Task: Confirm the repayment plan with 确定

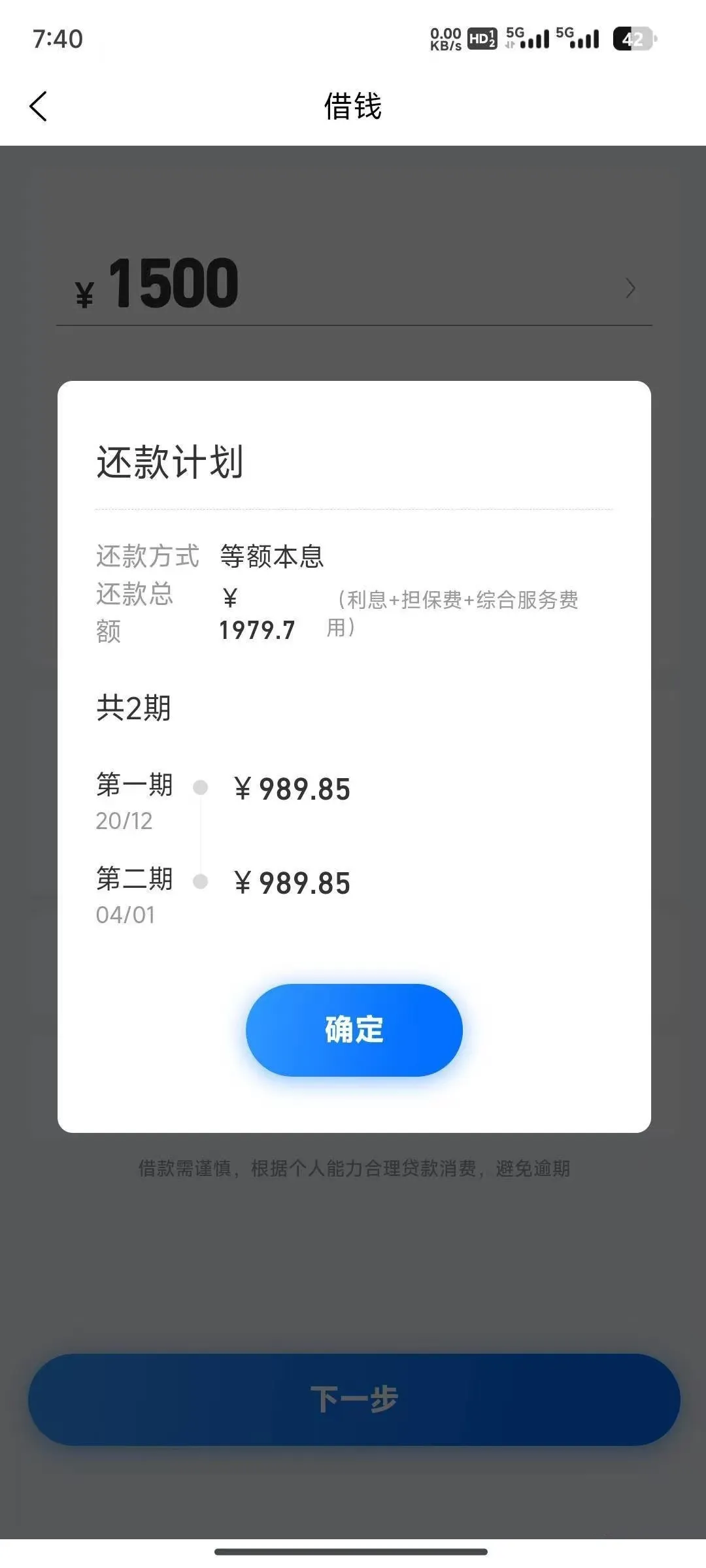Action: [x=354, y=1030]
